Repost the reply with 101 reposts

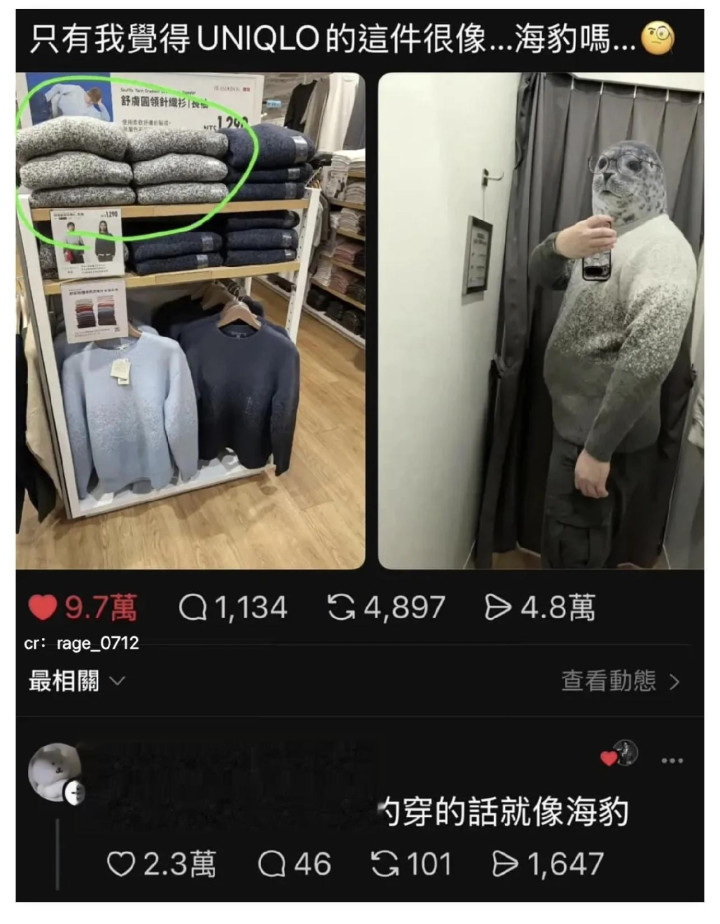point(386,863)
